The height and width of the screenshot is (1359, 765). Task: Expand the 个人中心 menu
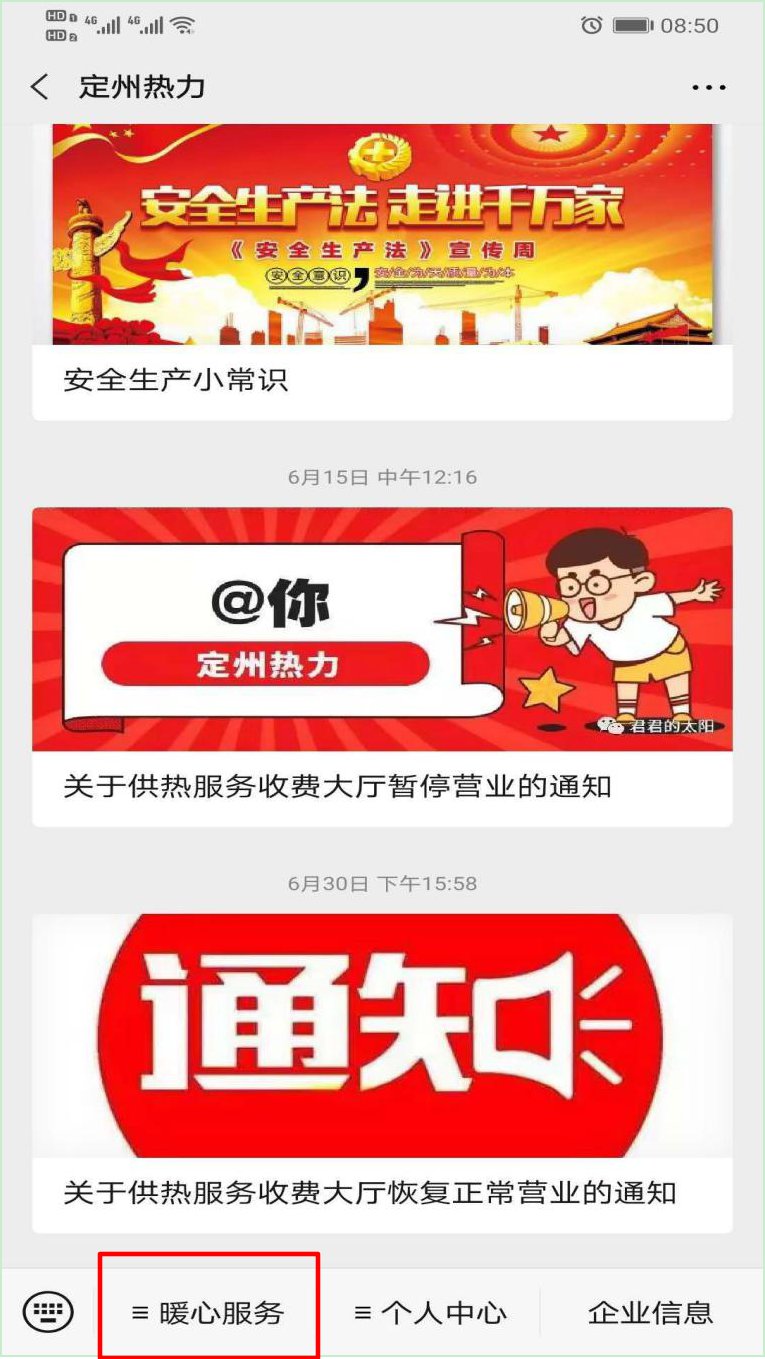coord(431,1312)
